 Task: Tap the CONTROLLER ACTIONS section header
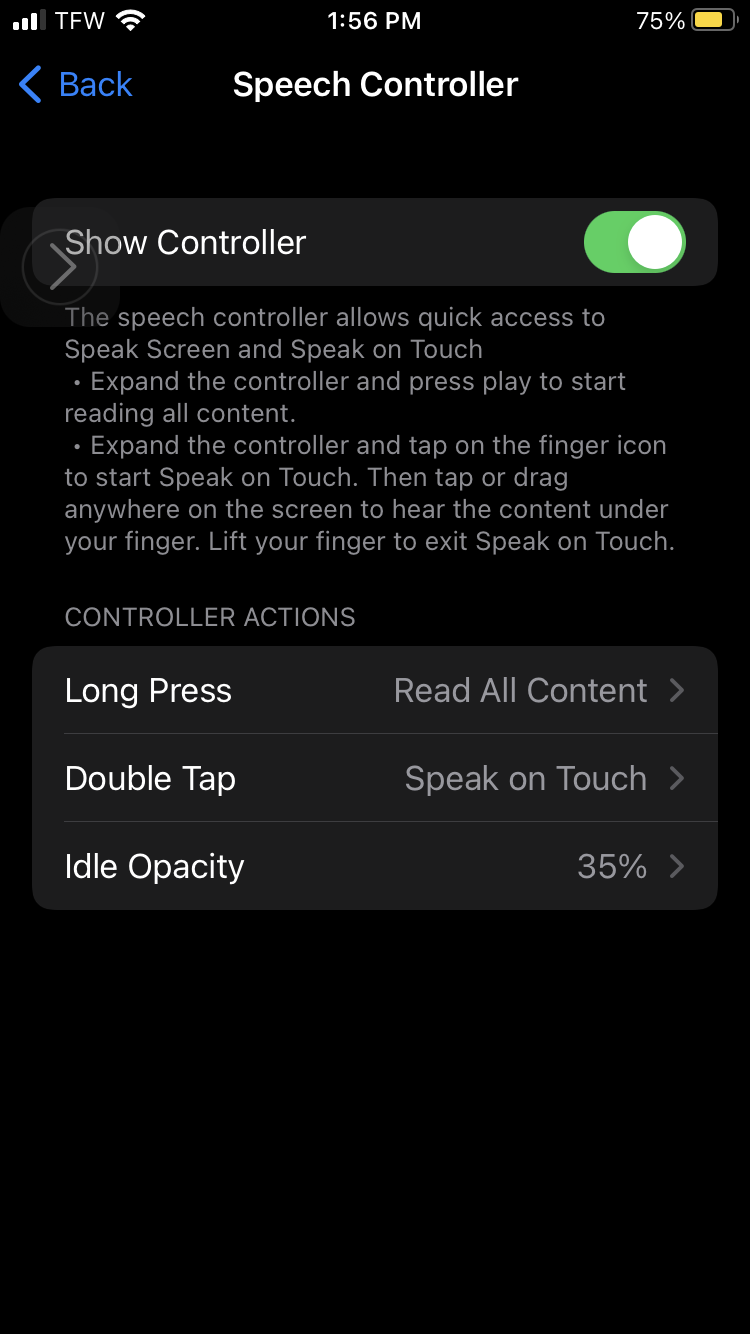209,617
